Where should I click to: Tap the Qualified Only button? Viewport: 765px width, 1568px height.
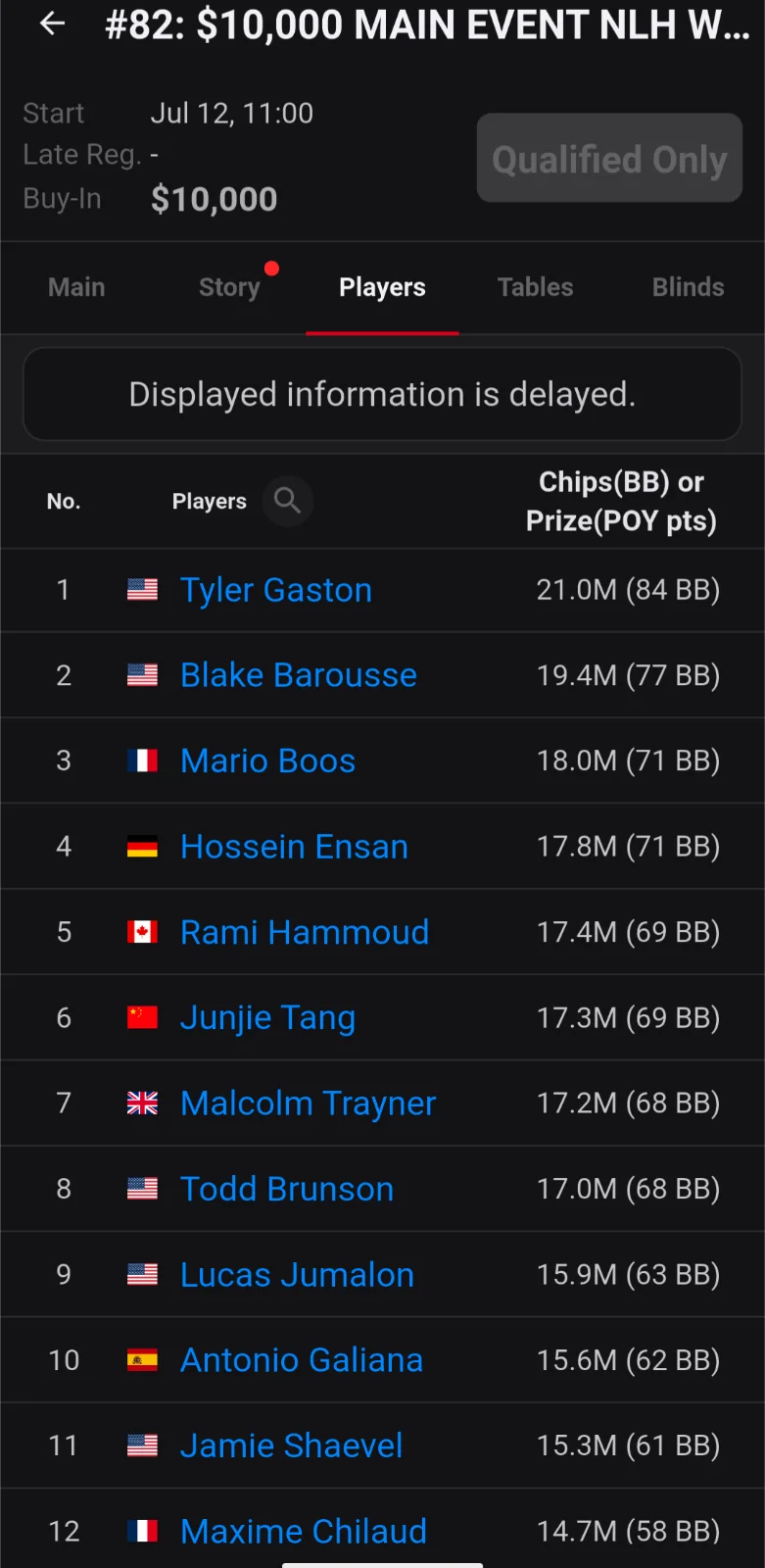coord(609,158)
